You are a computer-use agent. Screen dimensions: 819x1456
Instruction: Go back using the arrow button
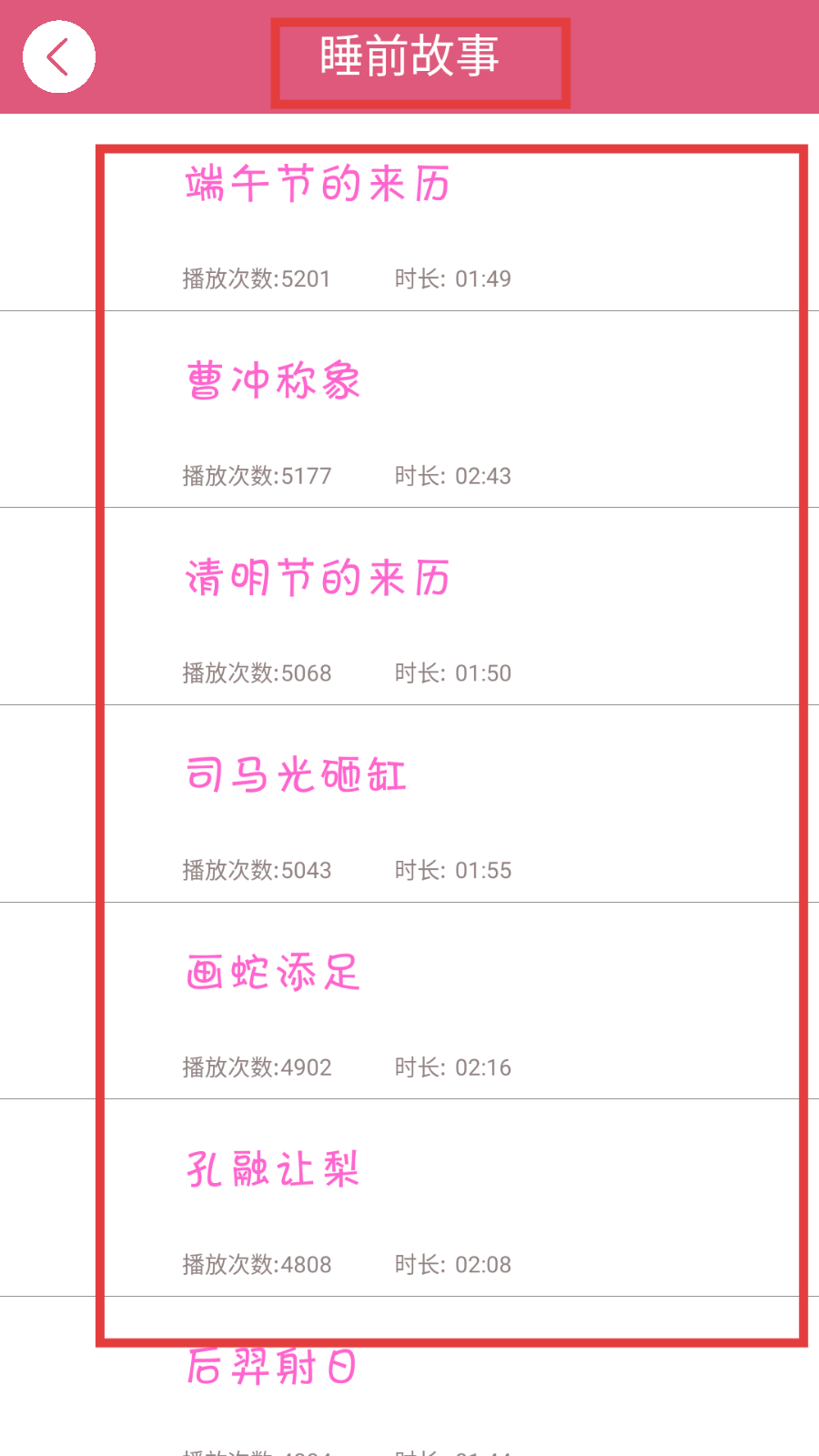59,57
